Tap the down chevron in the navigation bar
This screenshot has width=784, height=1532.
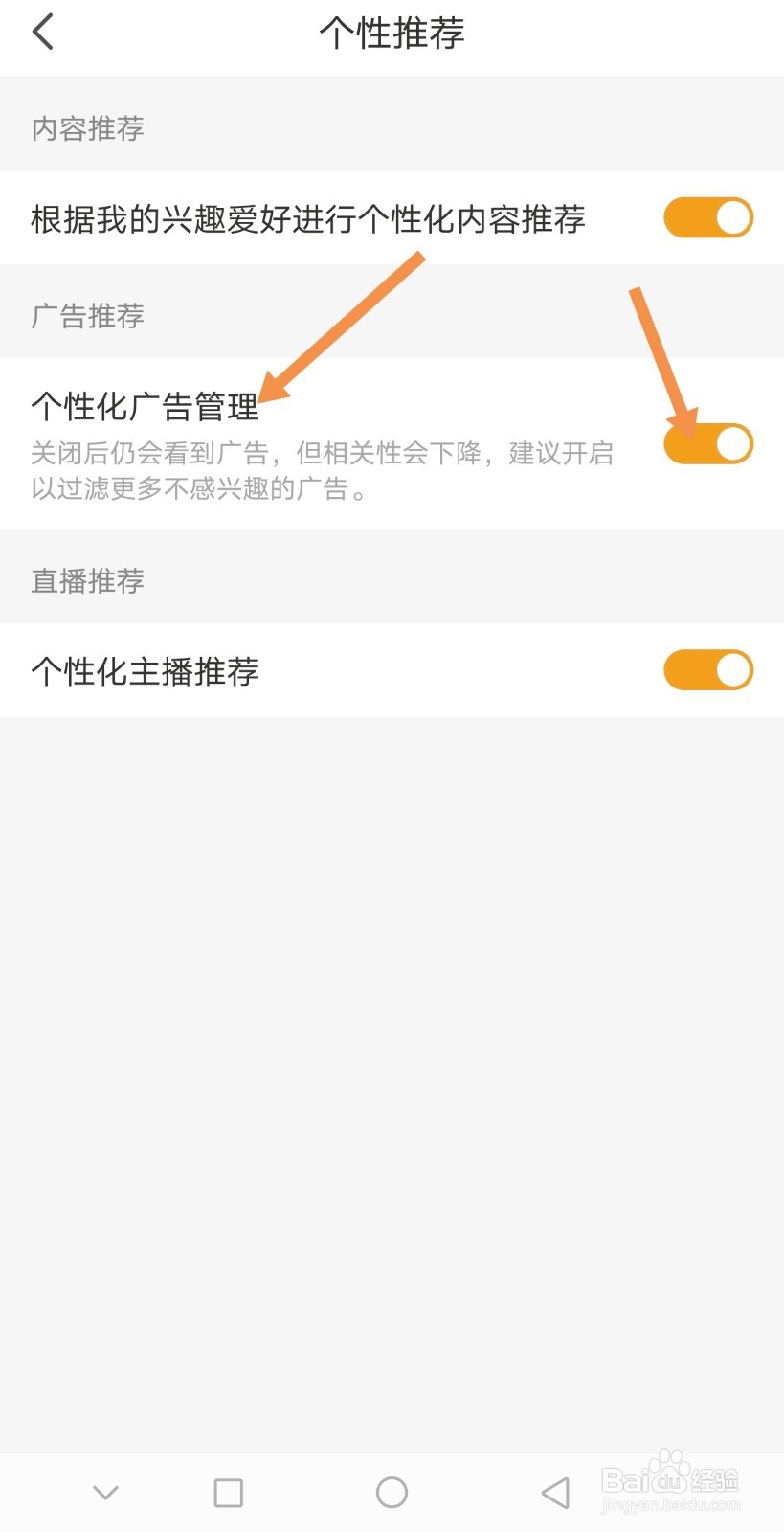pyautogui.click(x=105, y=1491)
